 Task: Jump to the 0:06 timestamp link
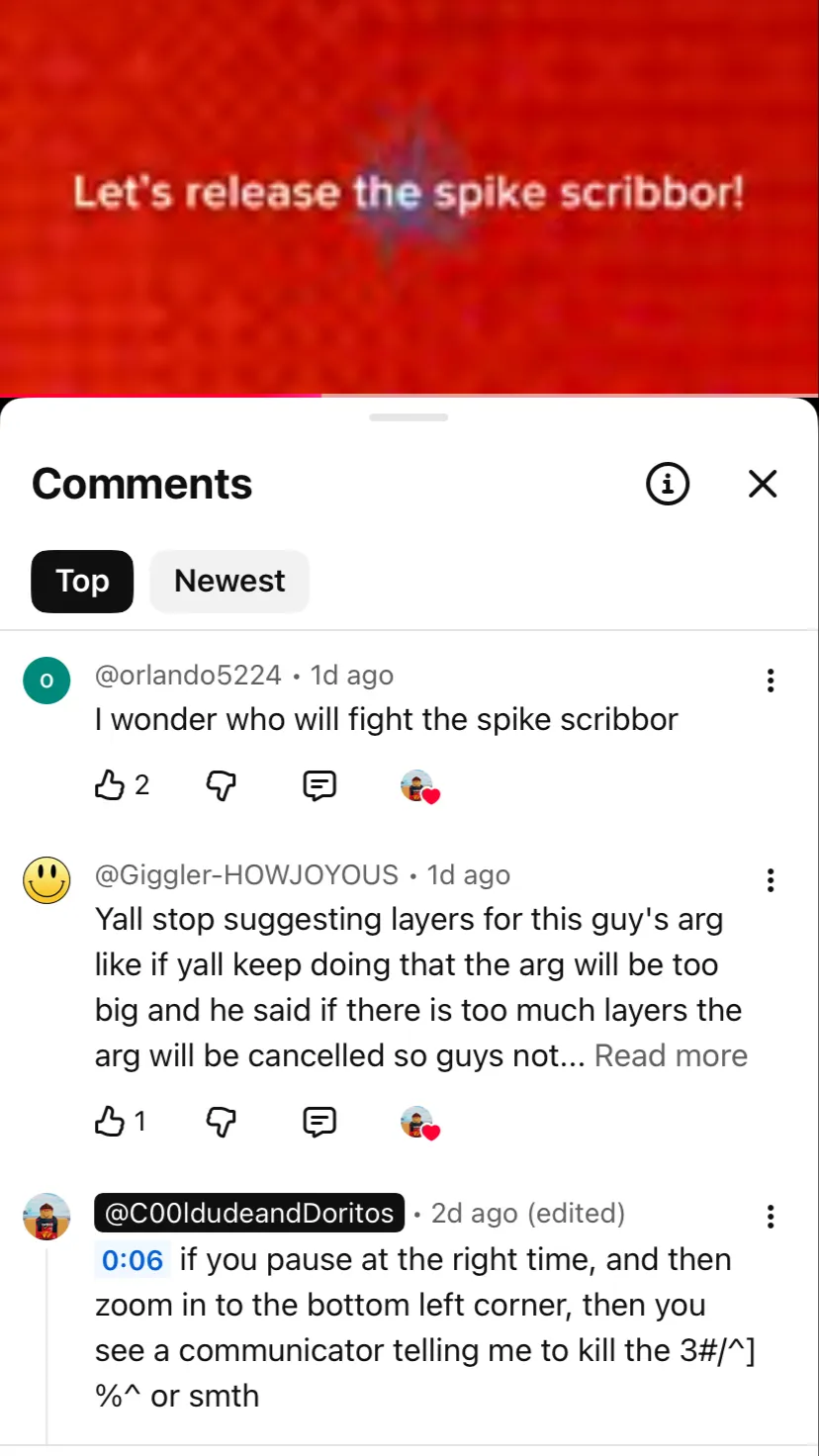click(133, 1259)
